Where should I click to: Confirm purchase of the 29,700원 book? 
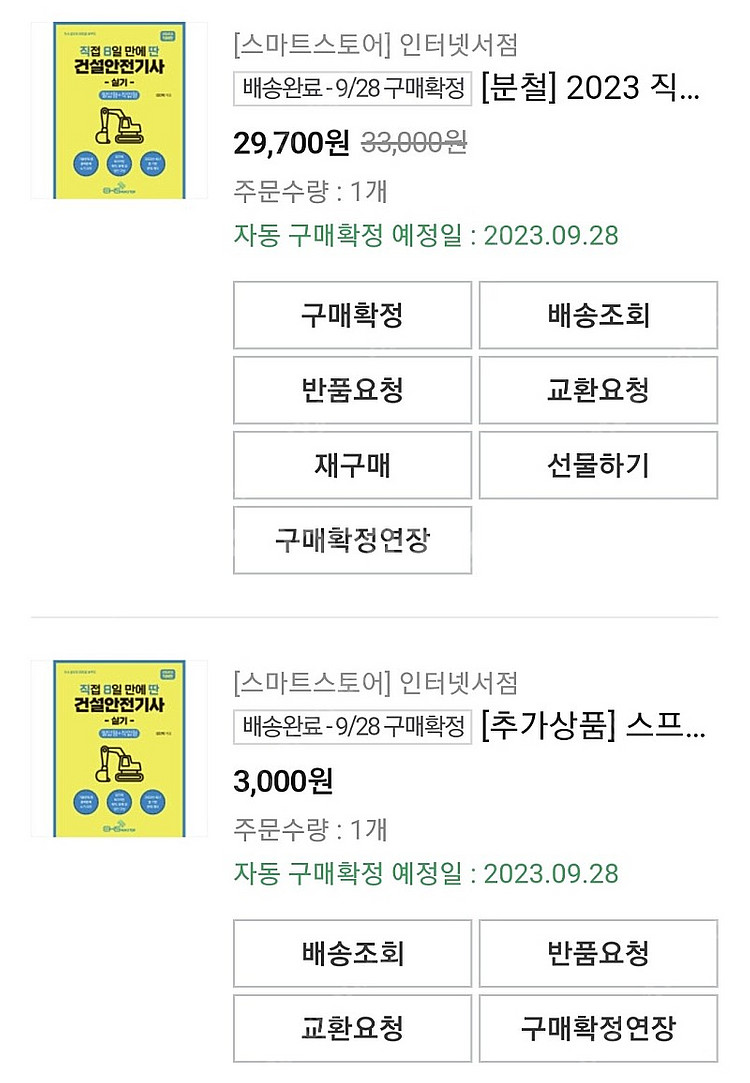point(352,316)
